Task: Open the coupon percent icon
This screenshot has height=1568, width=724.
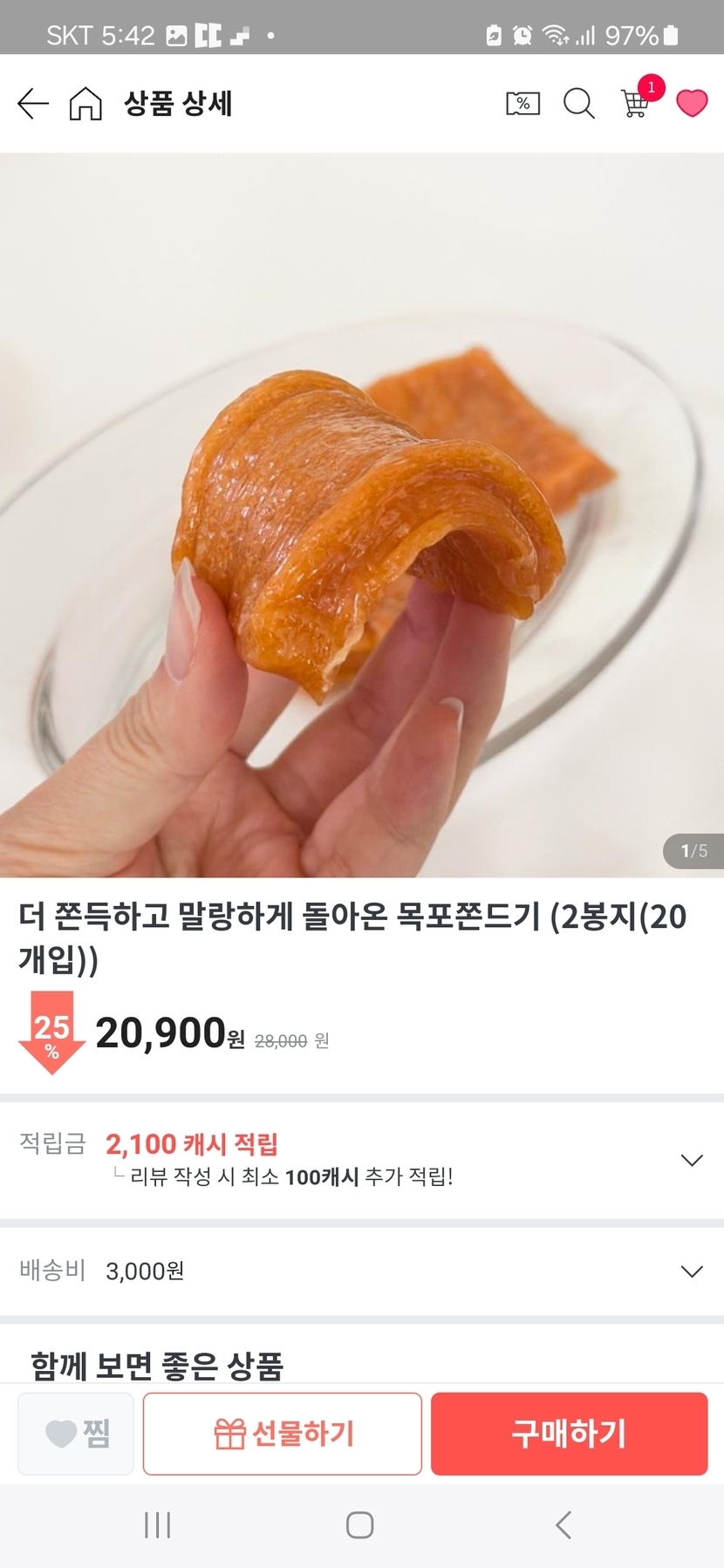Action: pyautogui.click(x=523, y=104)
